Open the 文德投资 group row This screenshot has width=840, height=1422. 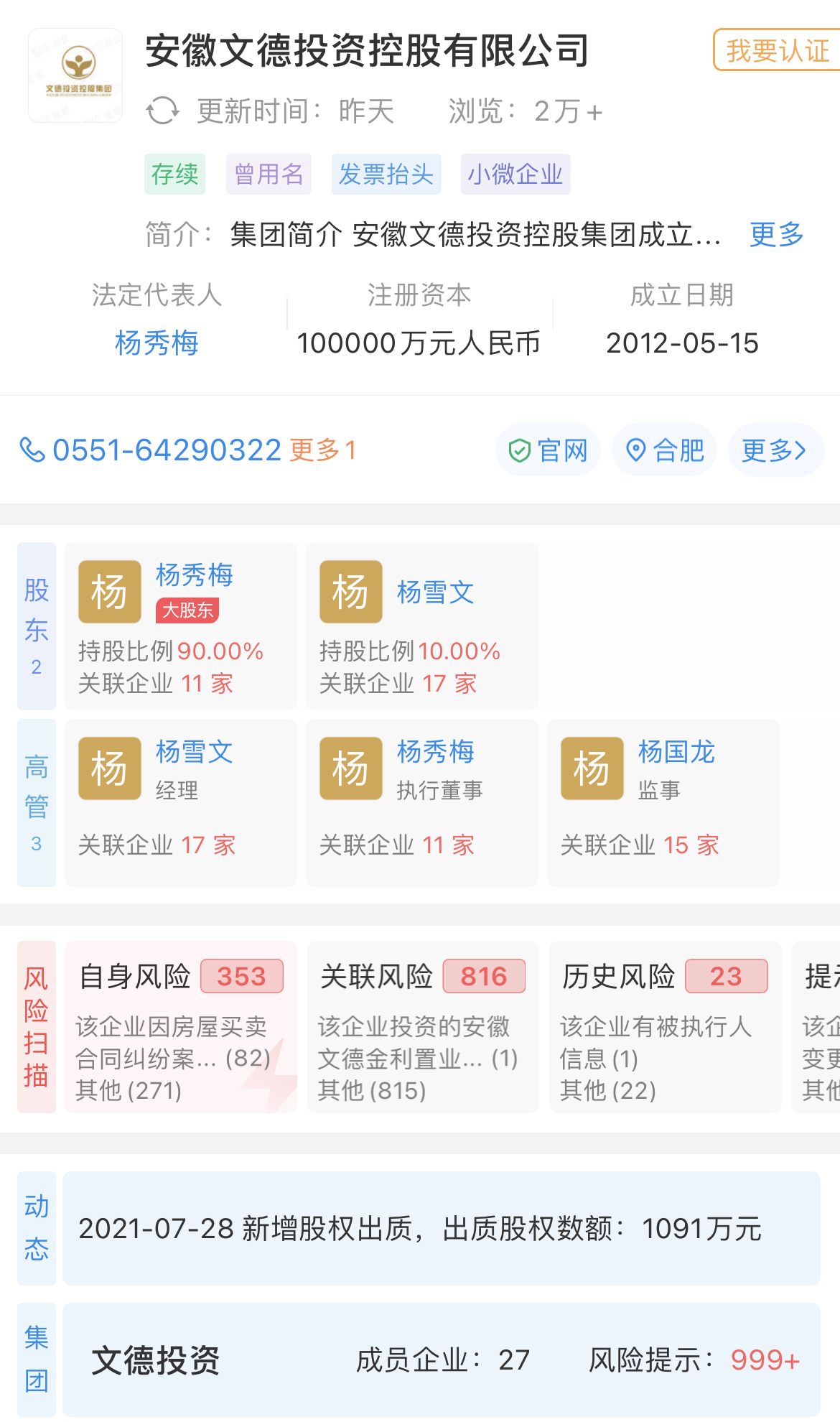point(442,1360)
